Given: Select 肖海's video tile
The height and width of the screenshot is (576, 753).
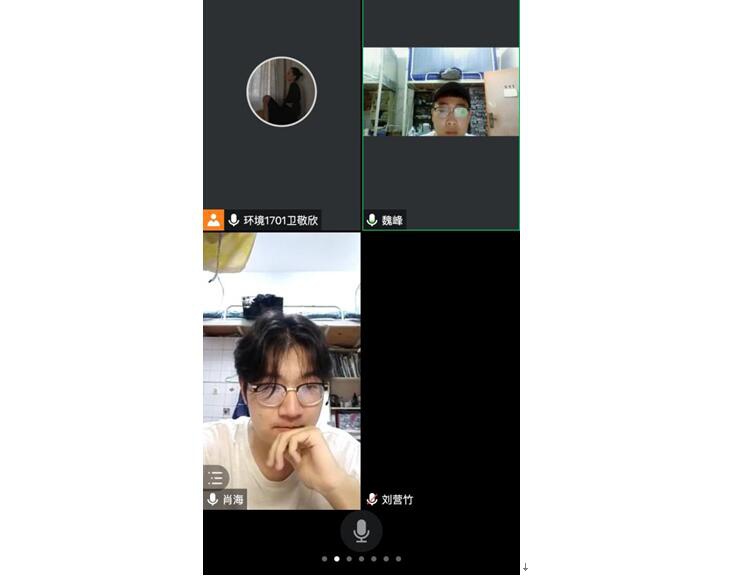Looking at the screenshot, I should 281,370.
